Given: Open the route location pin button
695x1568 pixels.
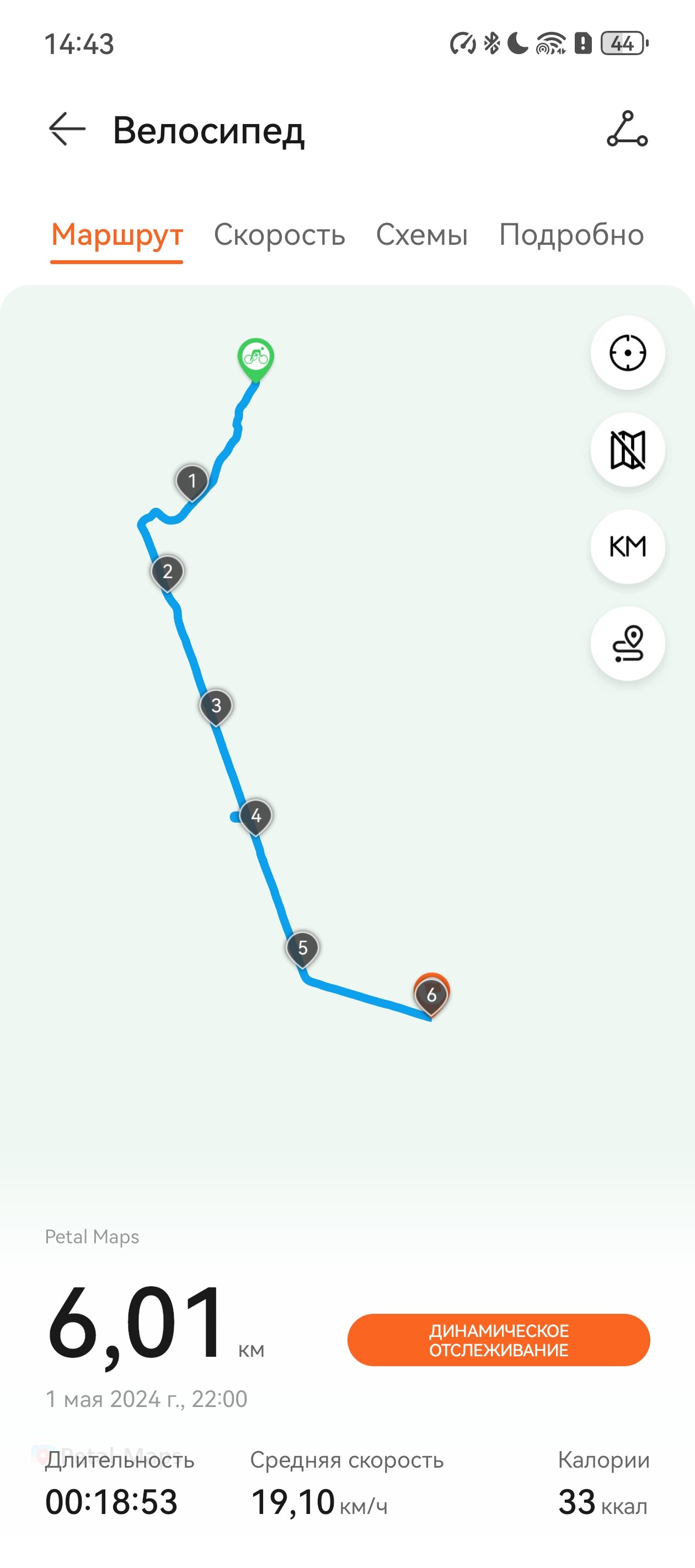Looking at the screenshot, I should click(x=627, y=643).
